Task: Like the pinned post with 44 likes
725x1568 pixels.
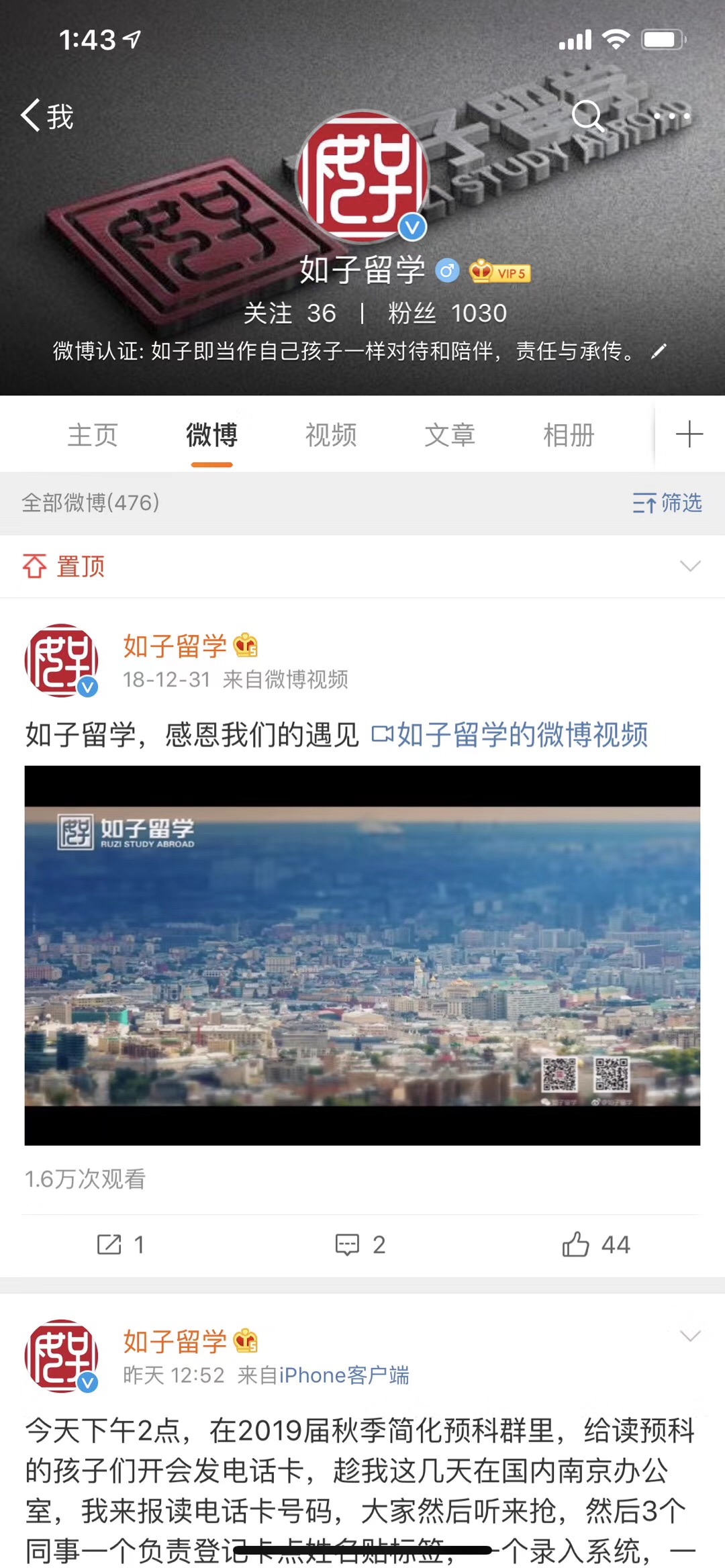Action: tap(596, 1244)
